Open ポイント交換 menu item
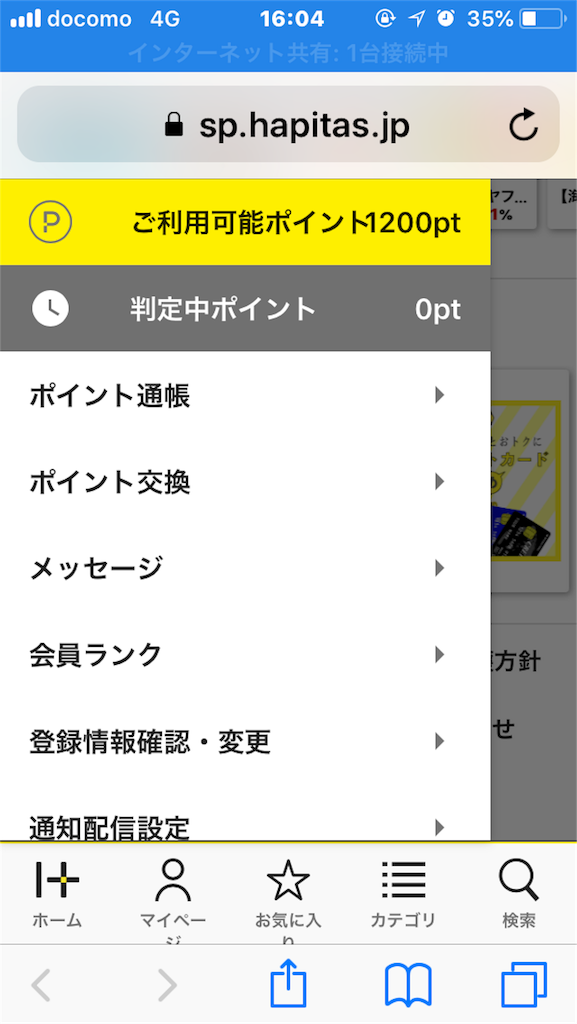 [245, 482]
